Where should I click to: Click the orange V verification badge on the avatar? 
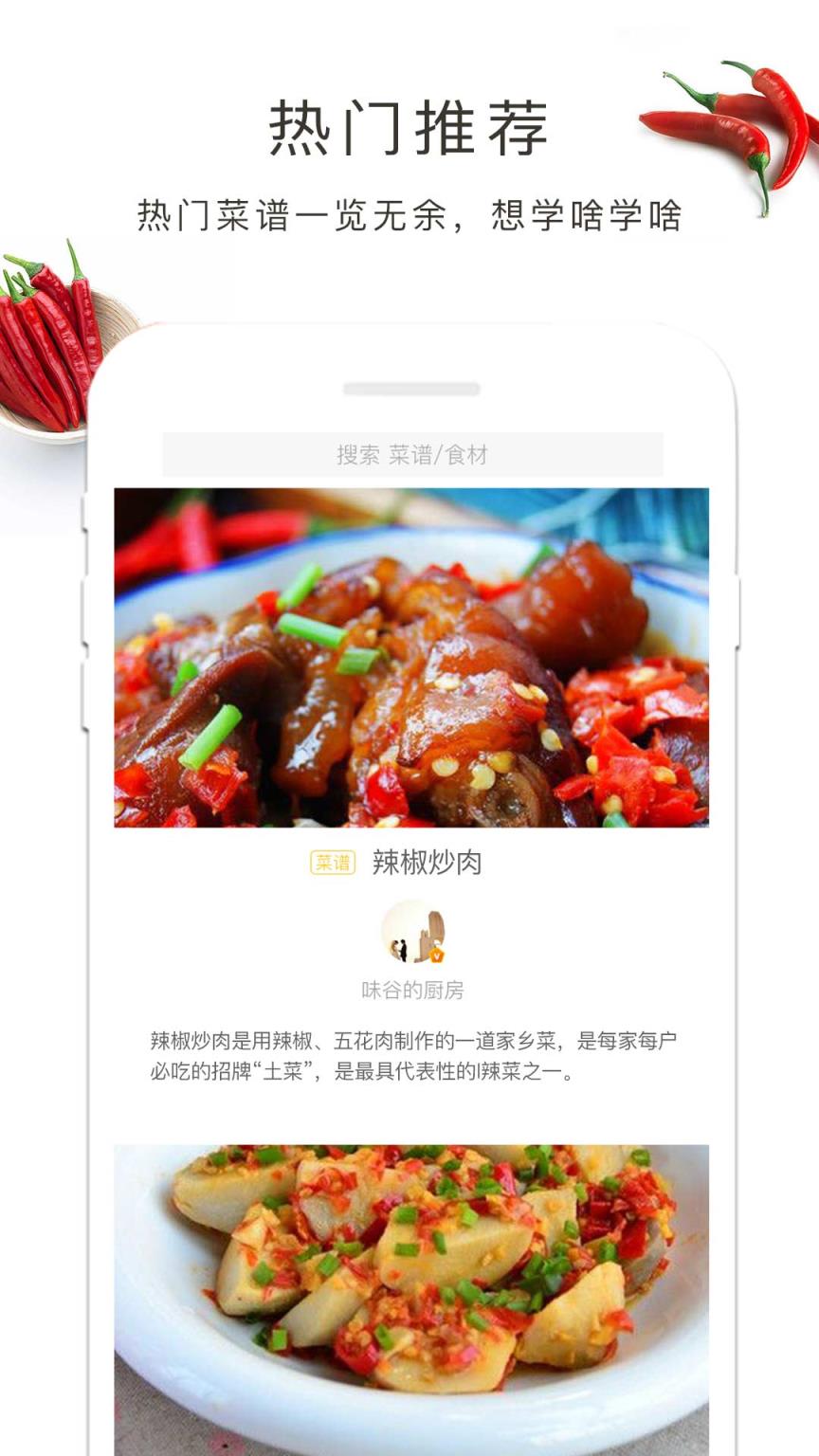click(x=437, y=957)
